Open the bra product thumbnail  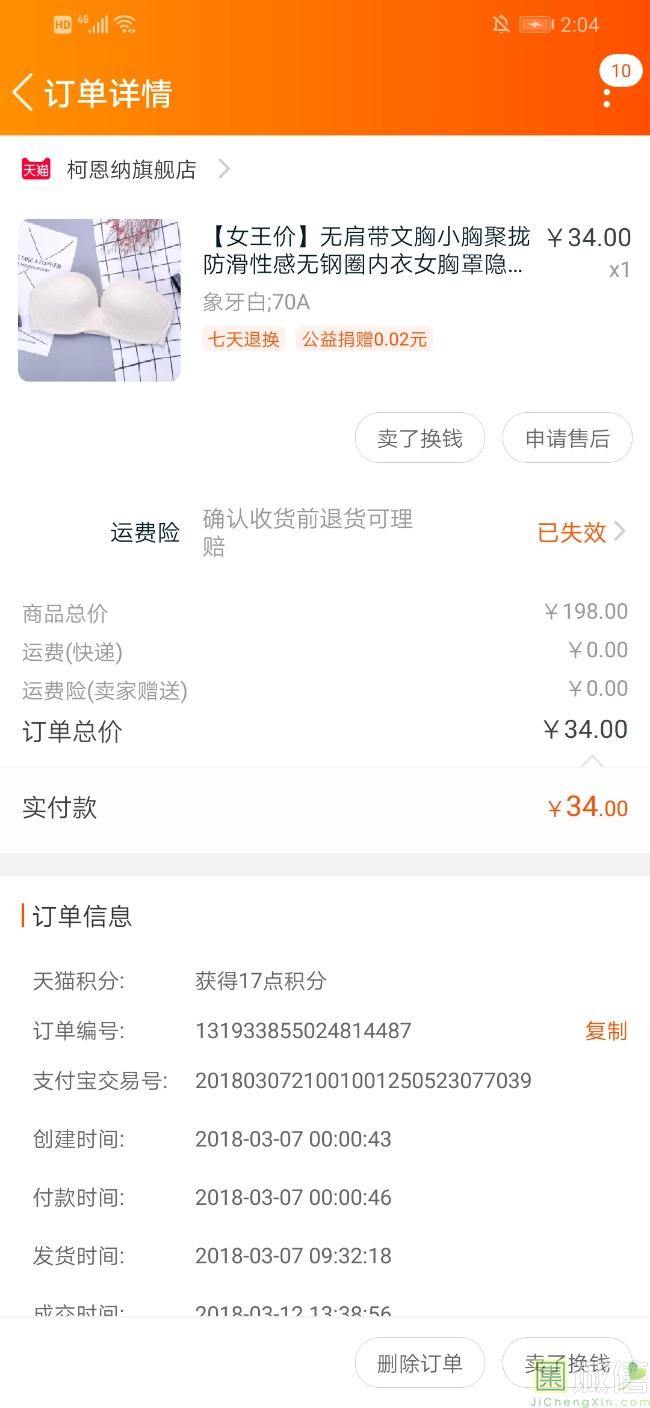[99, 300]
